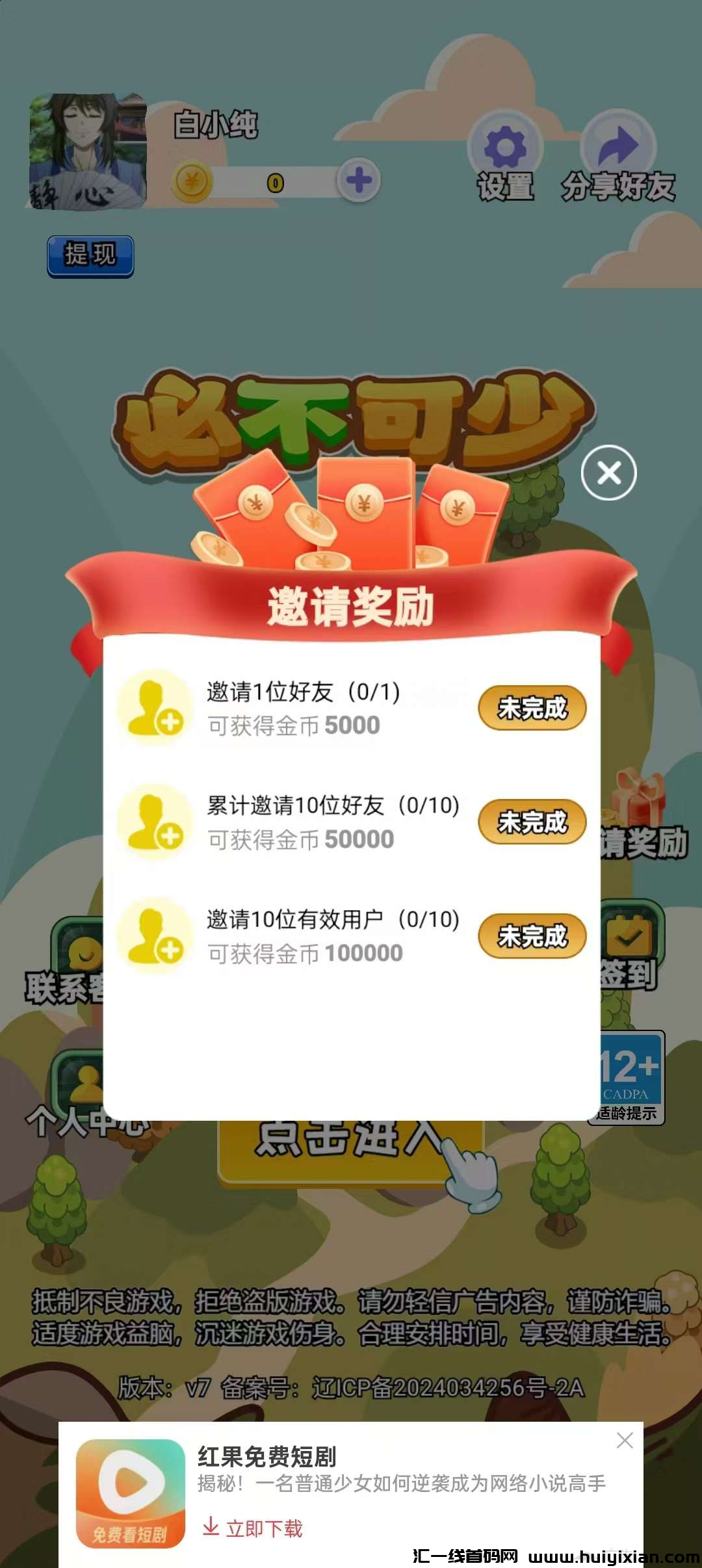
Task: Open the 白小纯 profile avatar
Action: [88, 151]
